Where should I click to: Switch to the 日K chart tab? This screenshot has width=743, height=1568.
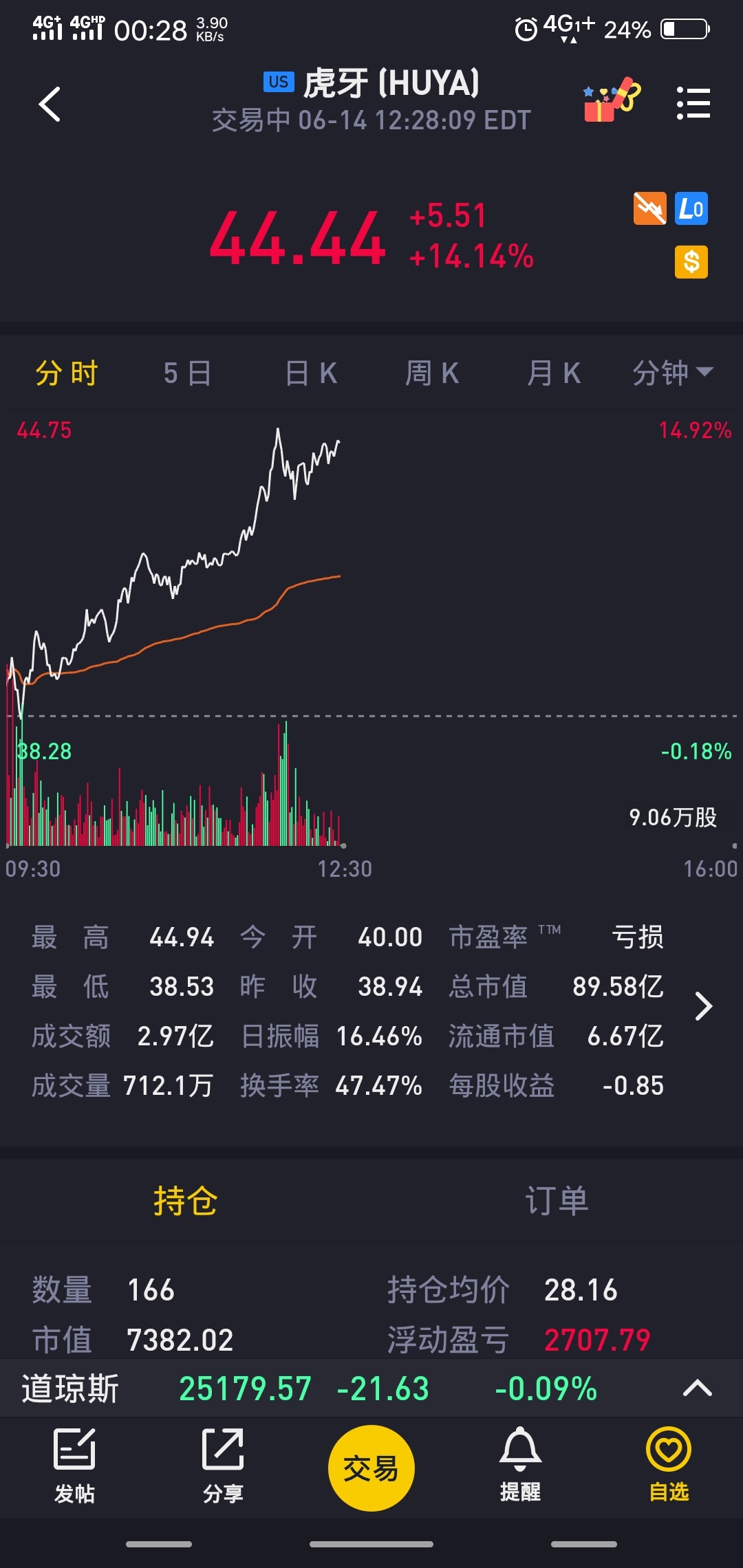pyautogui.click(x=311, y=373)
